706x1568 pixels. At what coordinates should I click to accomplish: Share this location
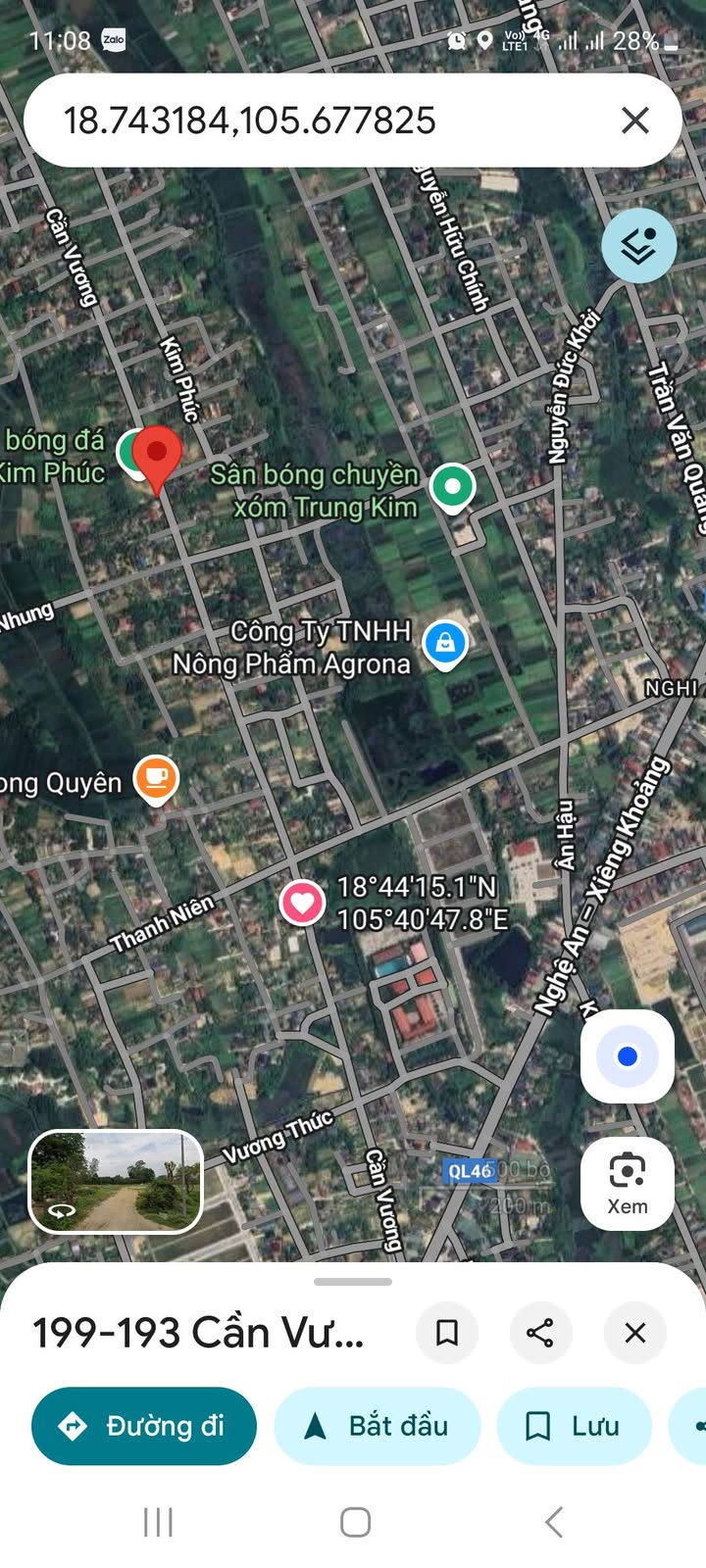click(540, 1333)
